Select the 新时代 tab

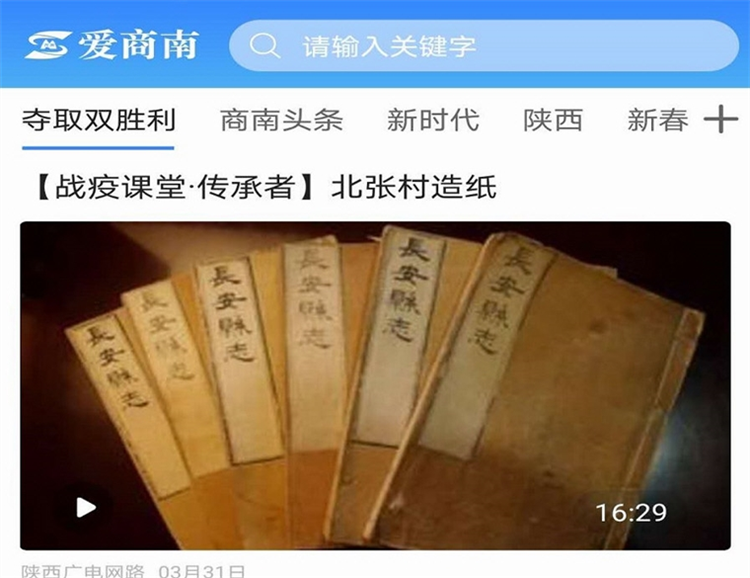[432, 121]
